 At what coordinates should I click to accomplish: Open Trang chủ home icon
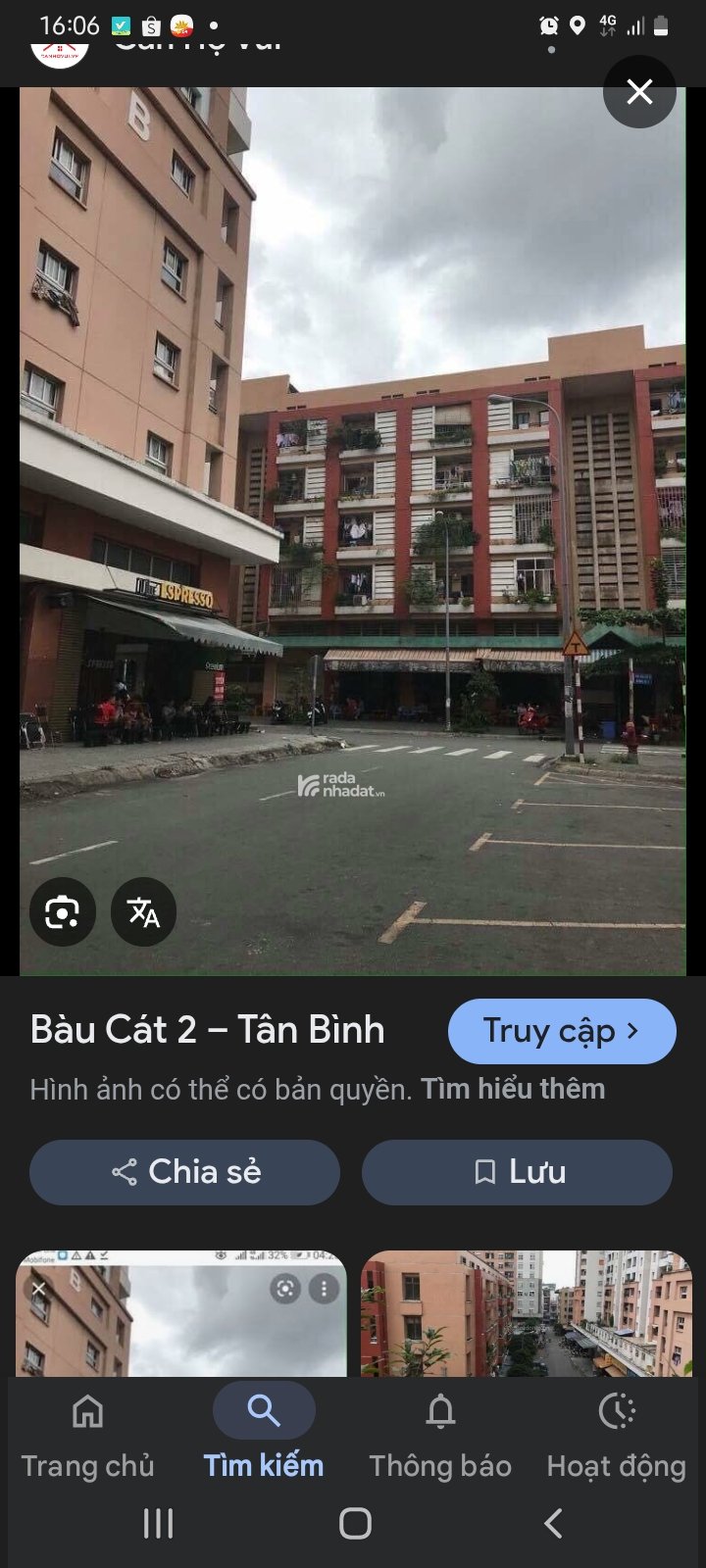[x=87, y=1412]
